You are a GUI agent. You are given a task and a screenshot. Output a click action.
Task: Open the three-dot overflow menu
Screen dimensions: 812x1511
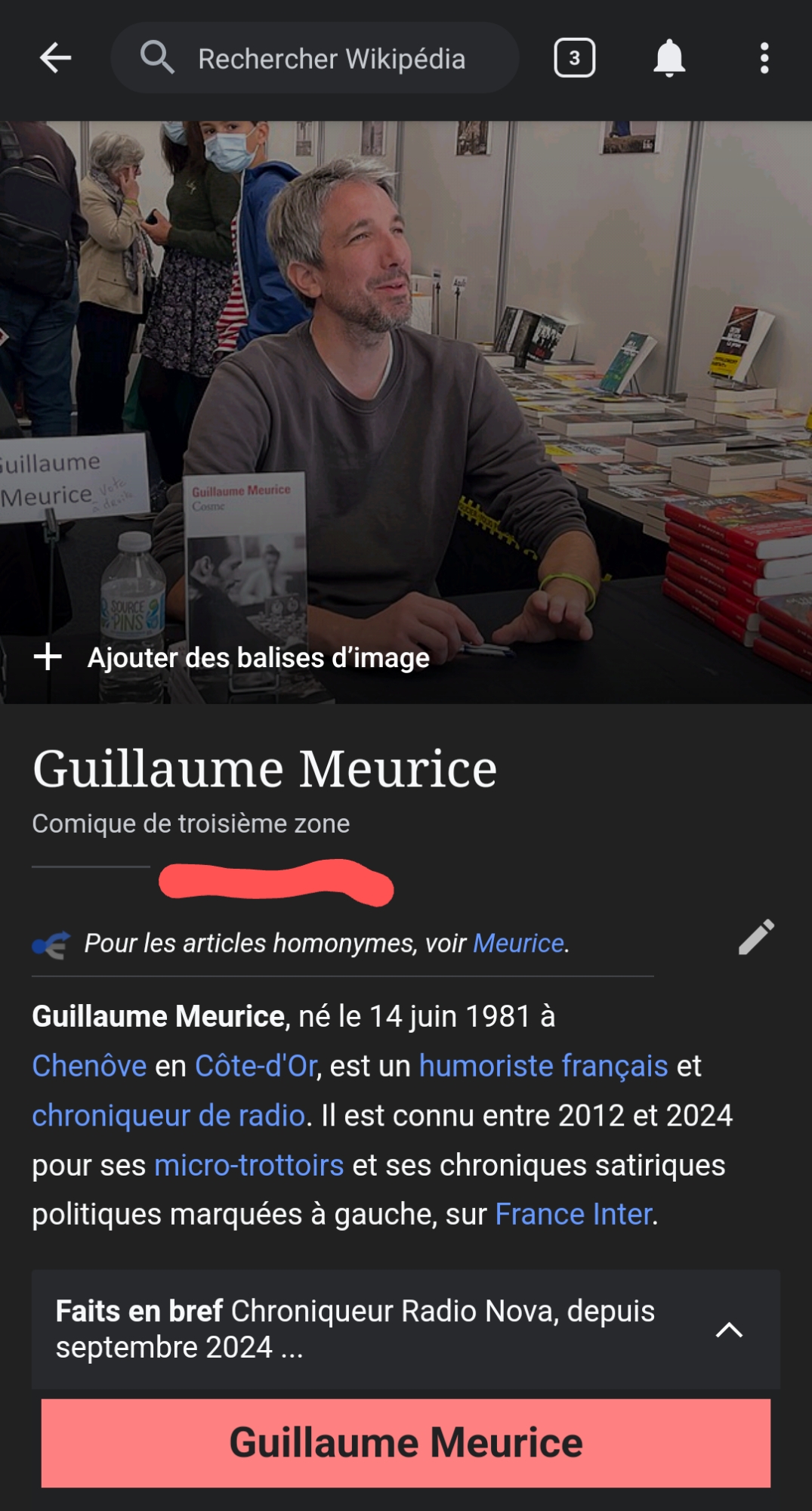tap(764, 58)
